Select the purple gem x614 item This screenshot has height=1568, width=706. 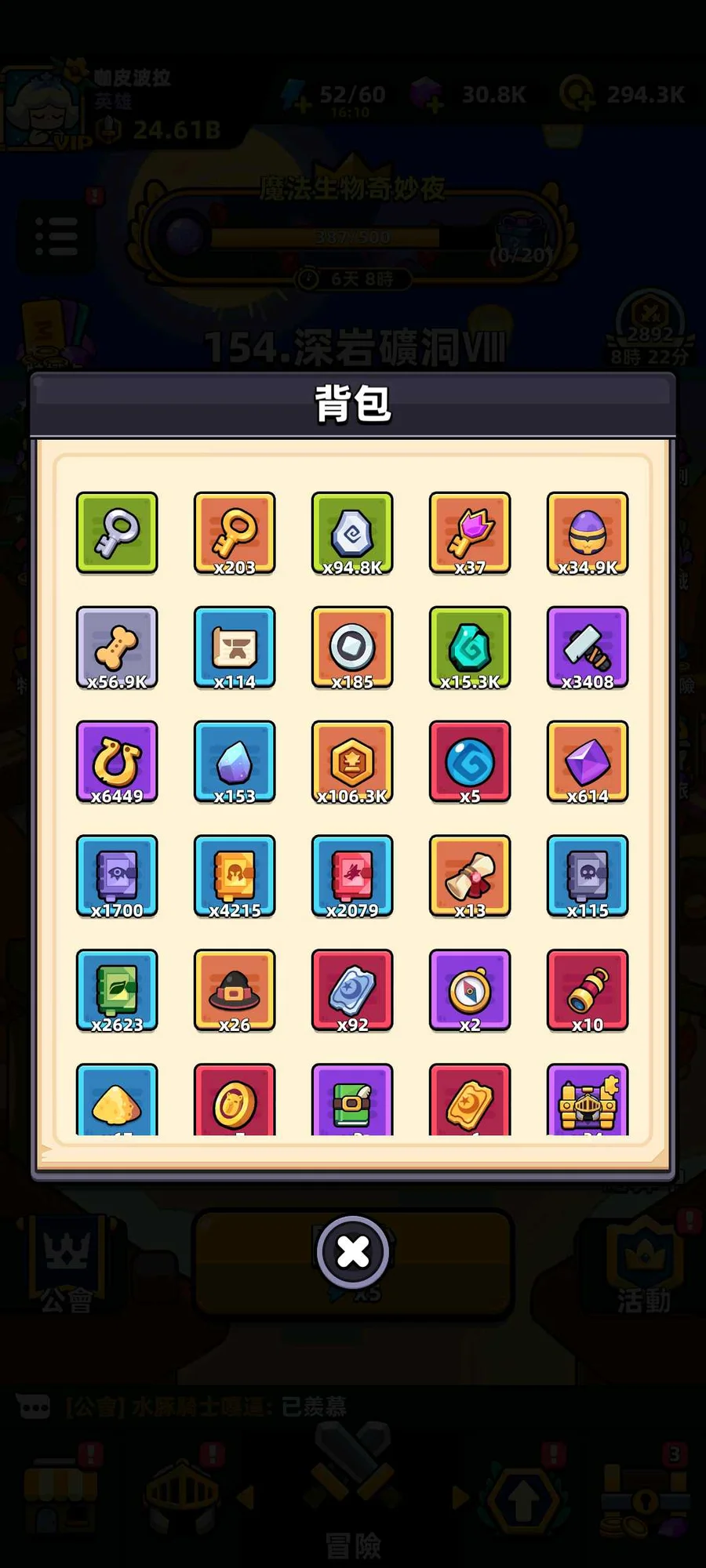click(588, 761)
